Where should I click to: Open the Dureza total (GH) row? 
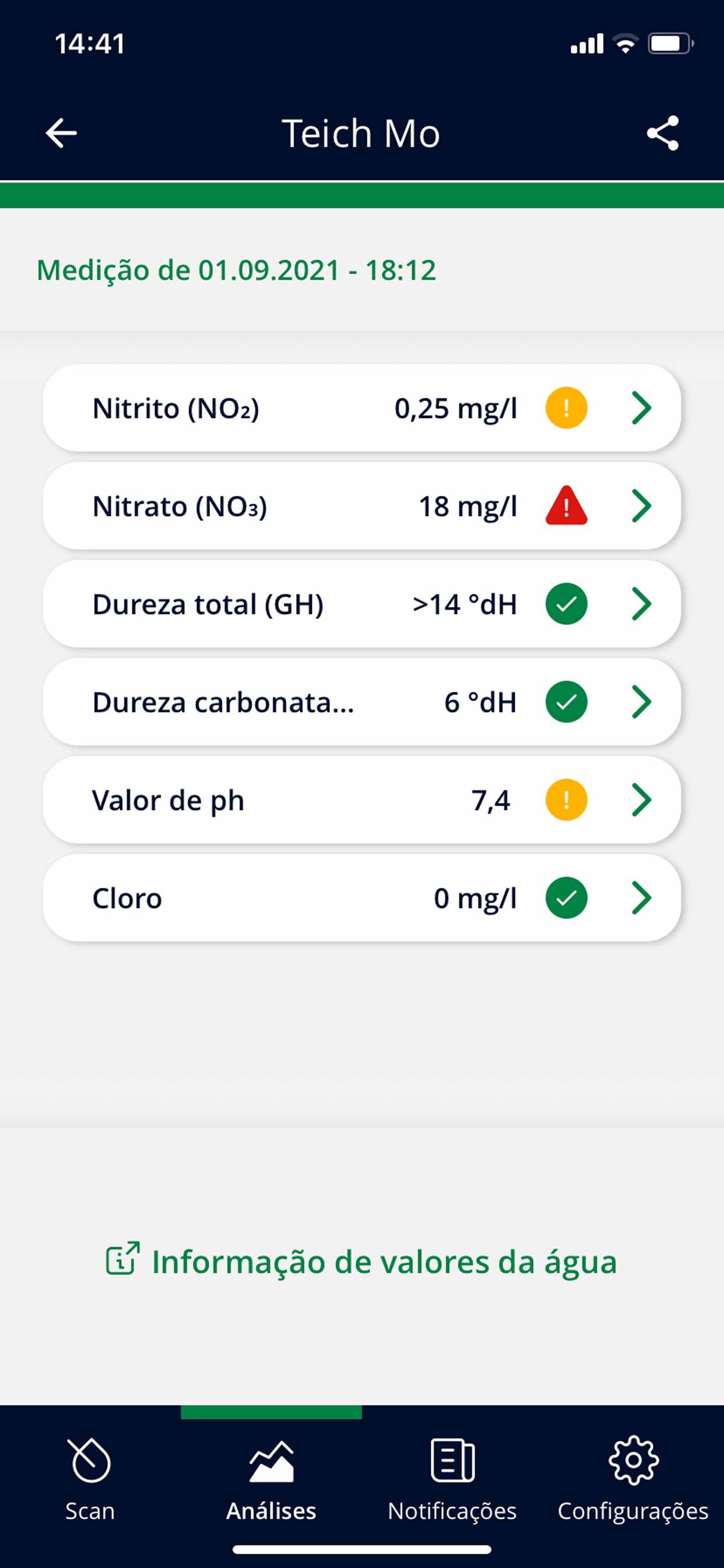click(x=361, y=604)
